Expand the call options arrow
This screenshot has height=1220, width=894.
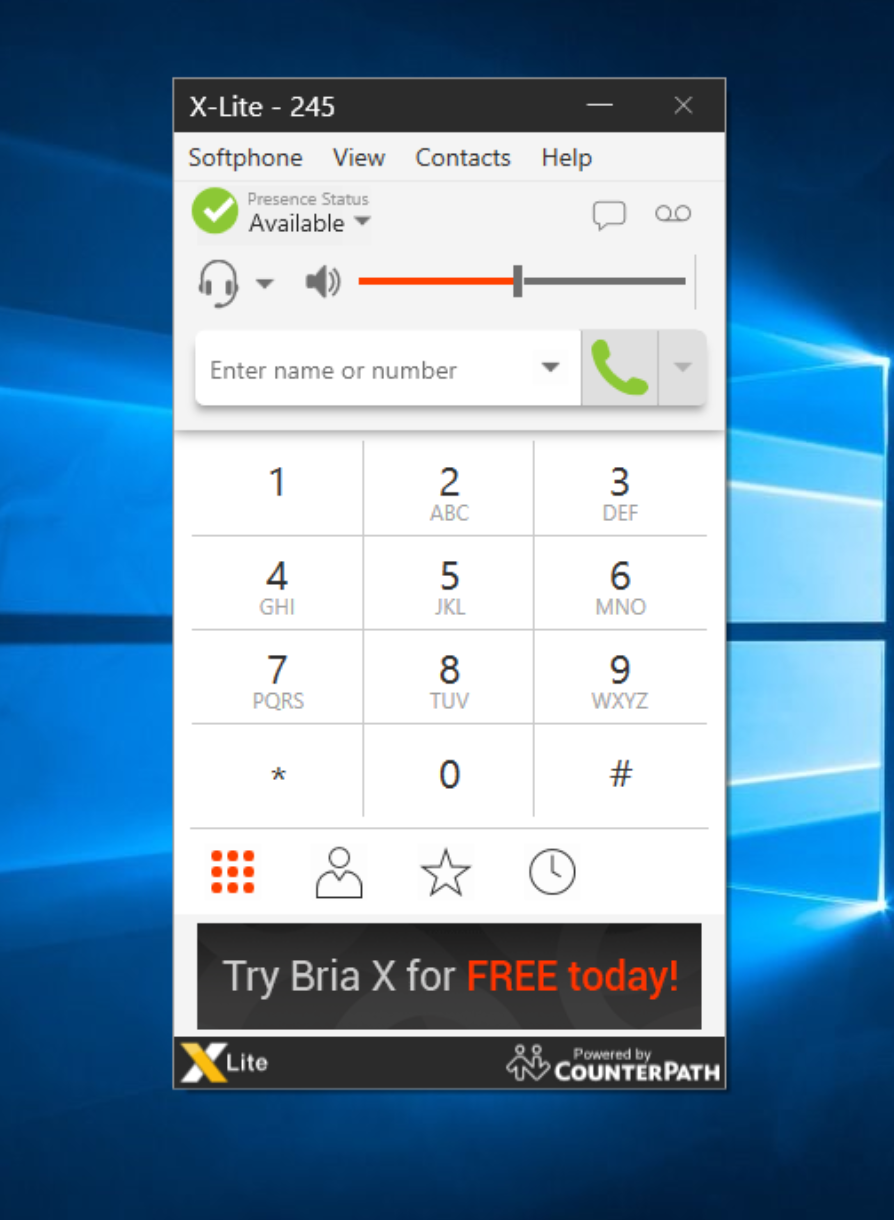tap(683, 368)
